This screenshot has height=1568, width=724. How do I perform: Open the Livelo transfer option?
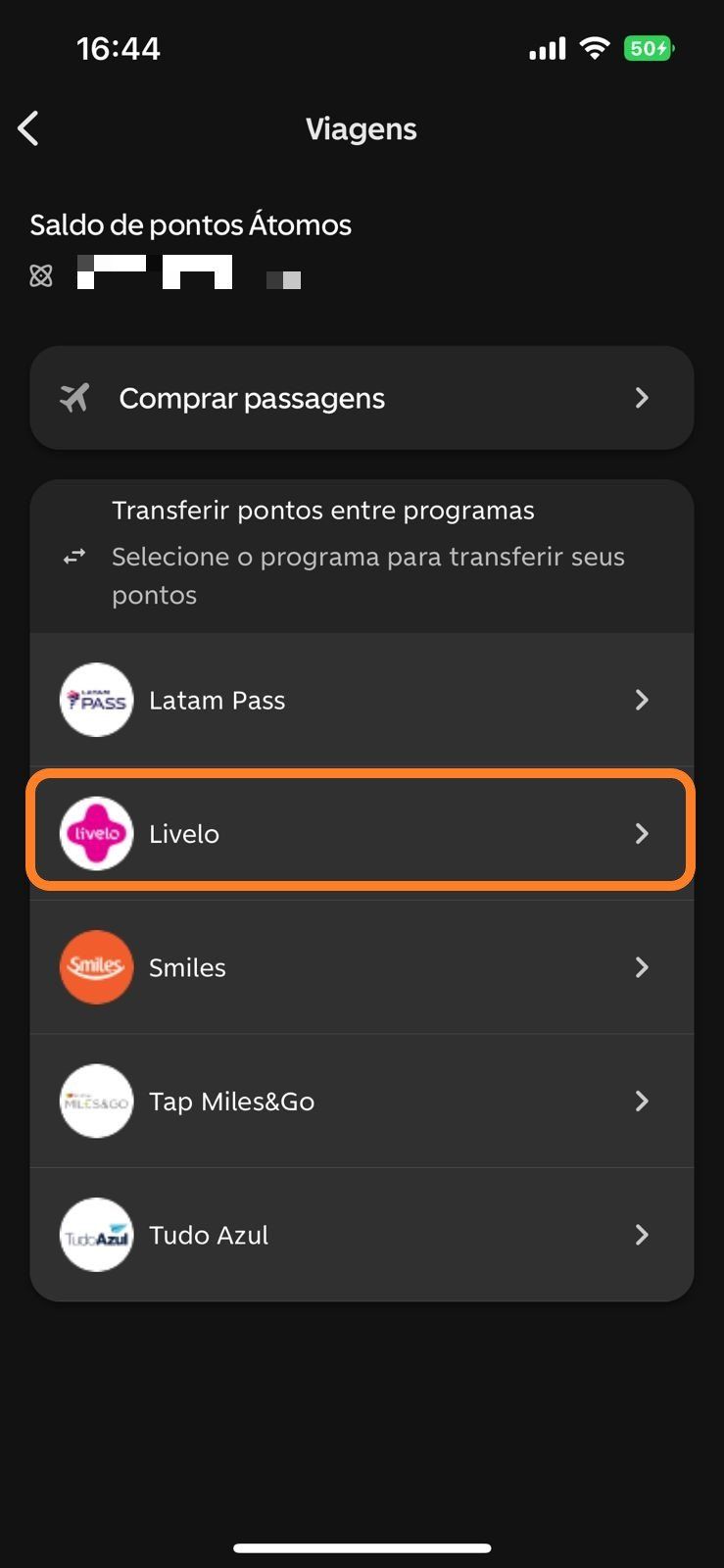tap(362, 833)
